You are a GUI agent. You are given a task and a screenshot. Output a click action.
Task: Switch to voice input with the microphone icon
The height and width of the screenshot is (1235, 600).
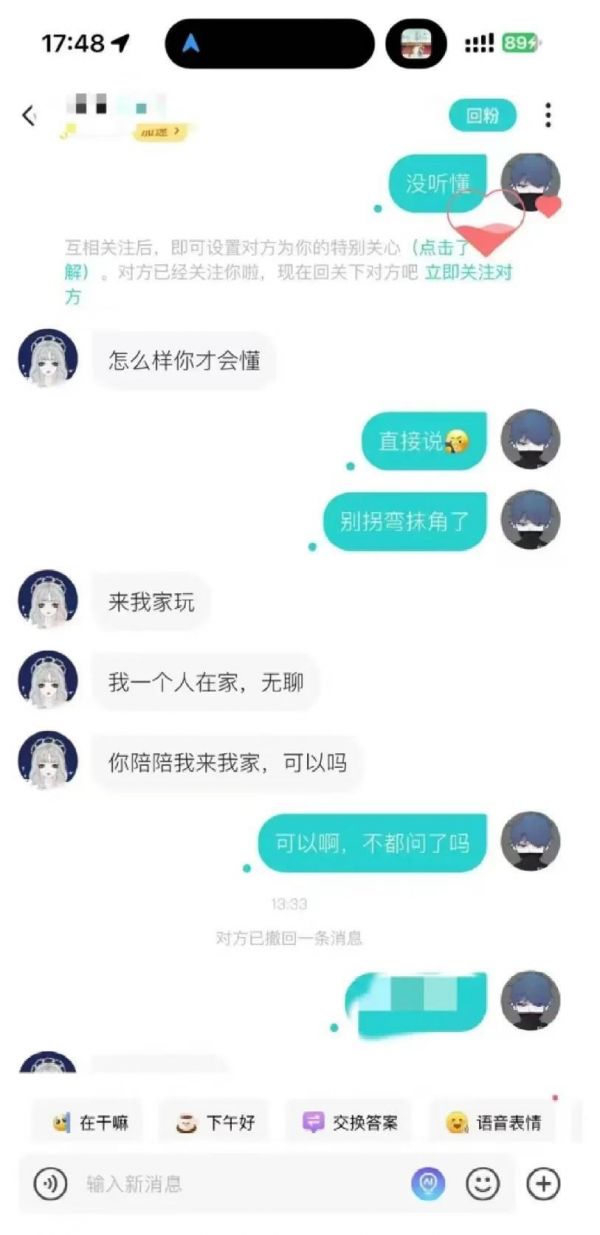pyautogui.click(x=50, y=1184)
